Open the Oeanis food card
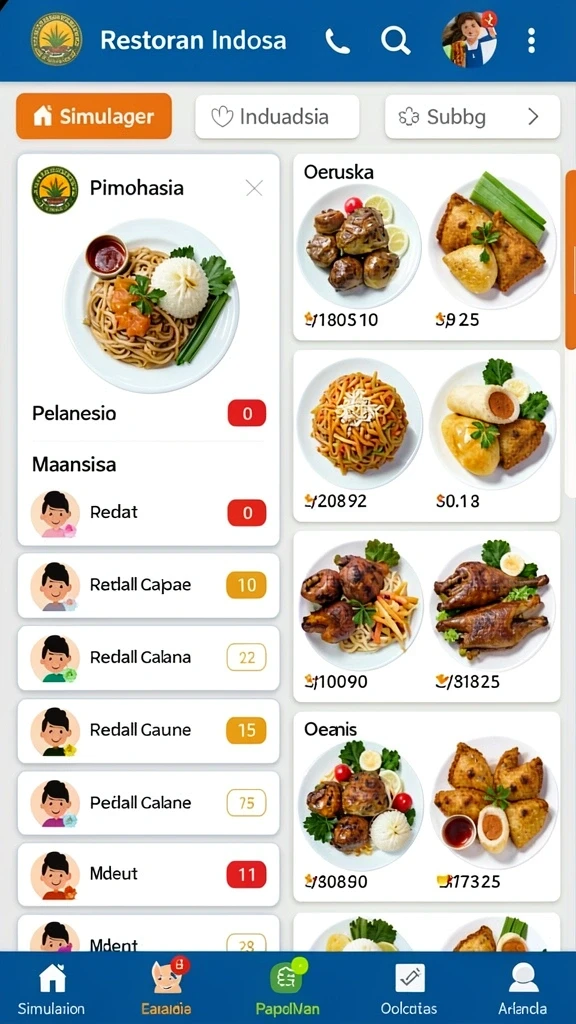This screenshot has width=576, height=1024. pyautogui.click(x=426, y=807)
